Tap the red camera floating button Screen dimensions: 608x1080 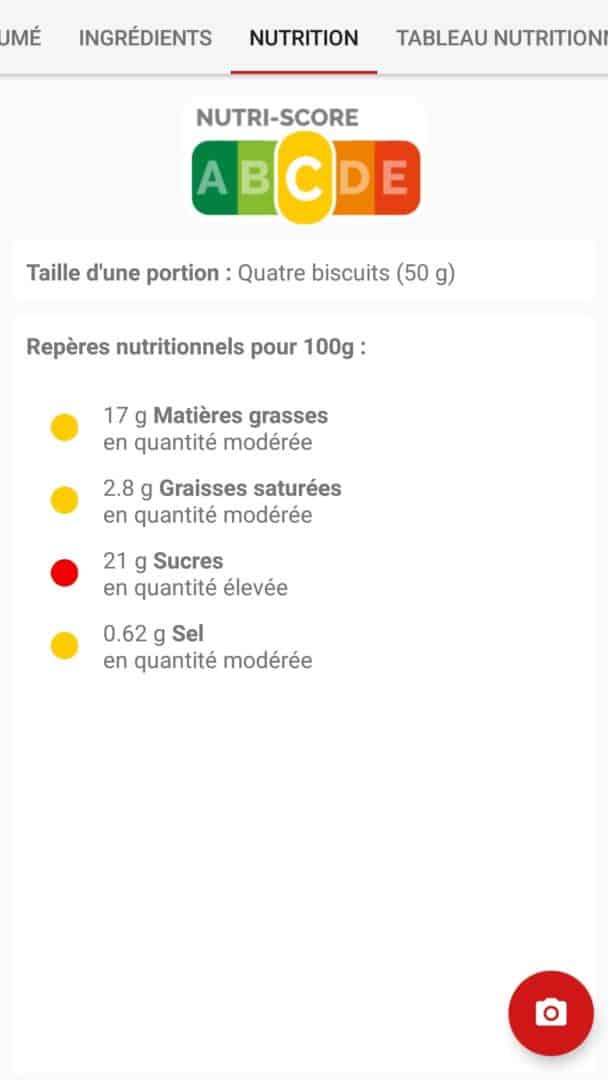click(x=551, y=1013)
